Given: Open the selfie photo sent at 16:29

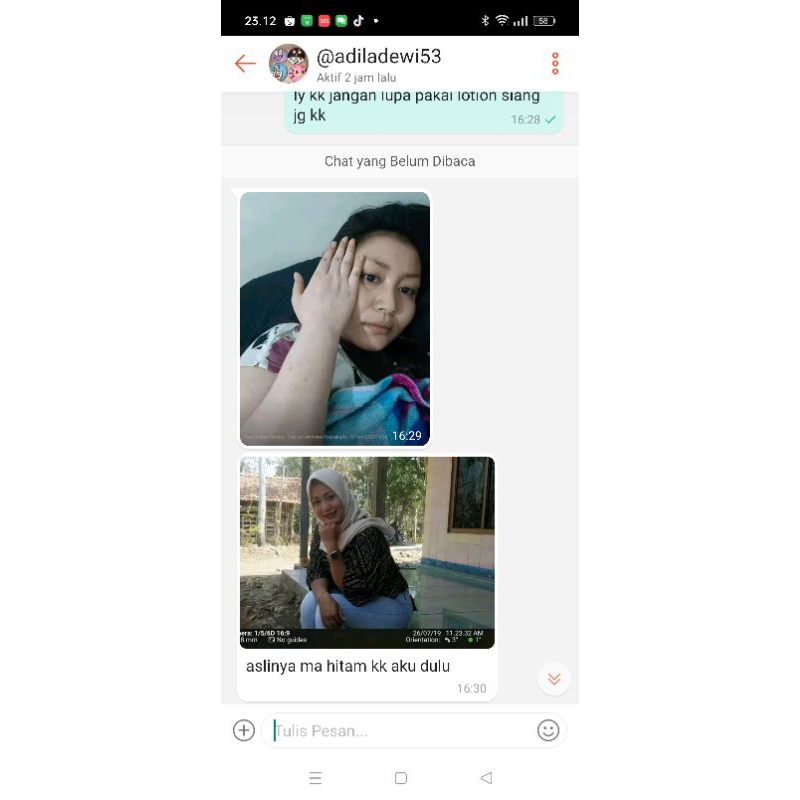Looking at the screenshot, I should [335, 318].
